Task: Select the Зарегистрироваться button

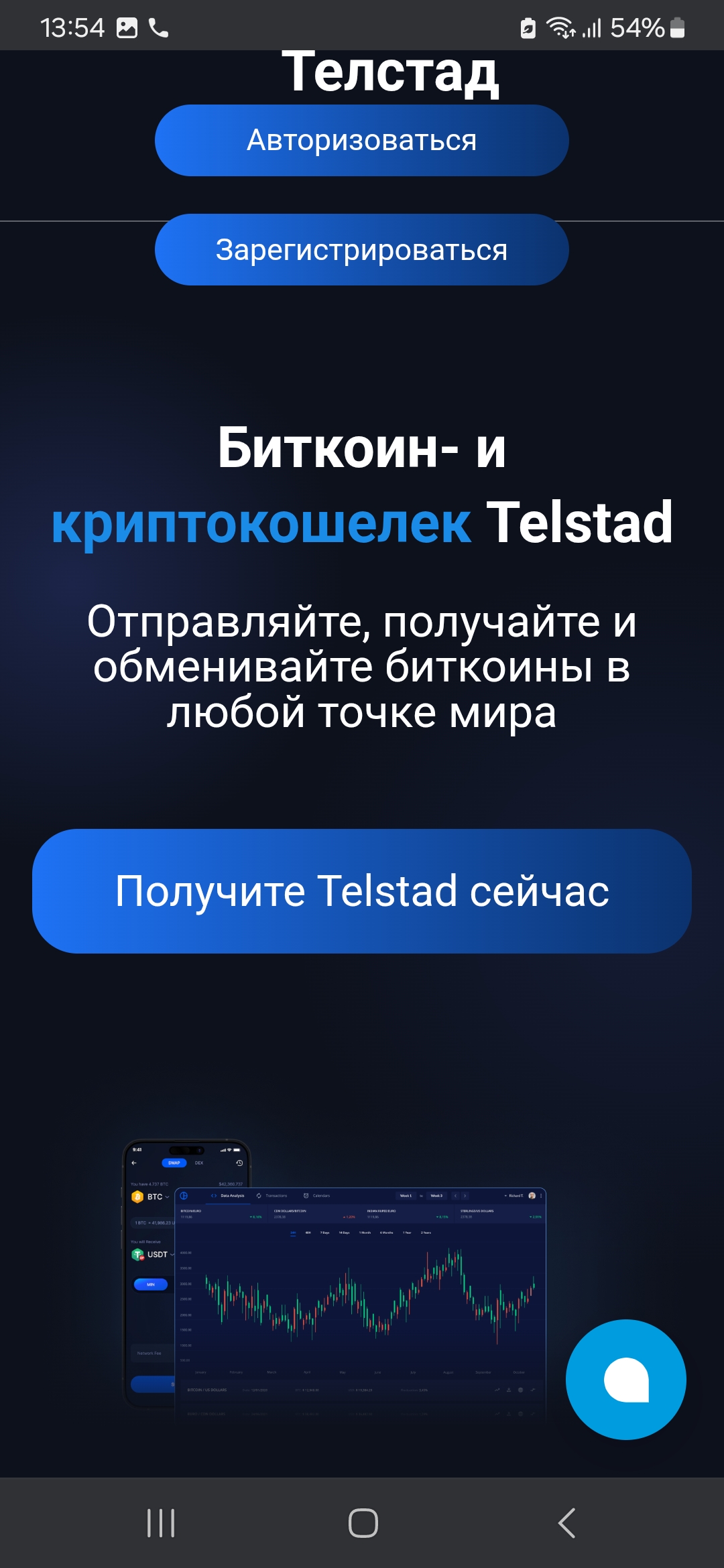Action: [361, 250]
